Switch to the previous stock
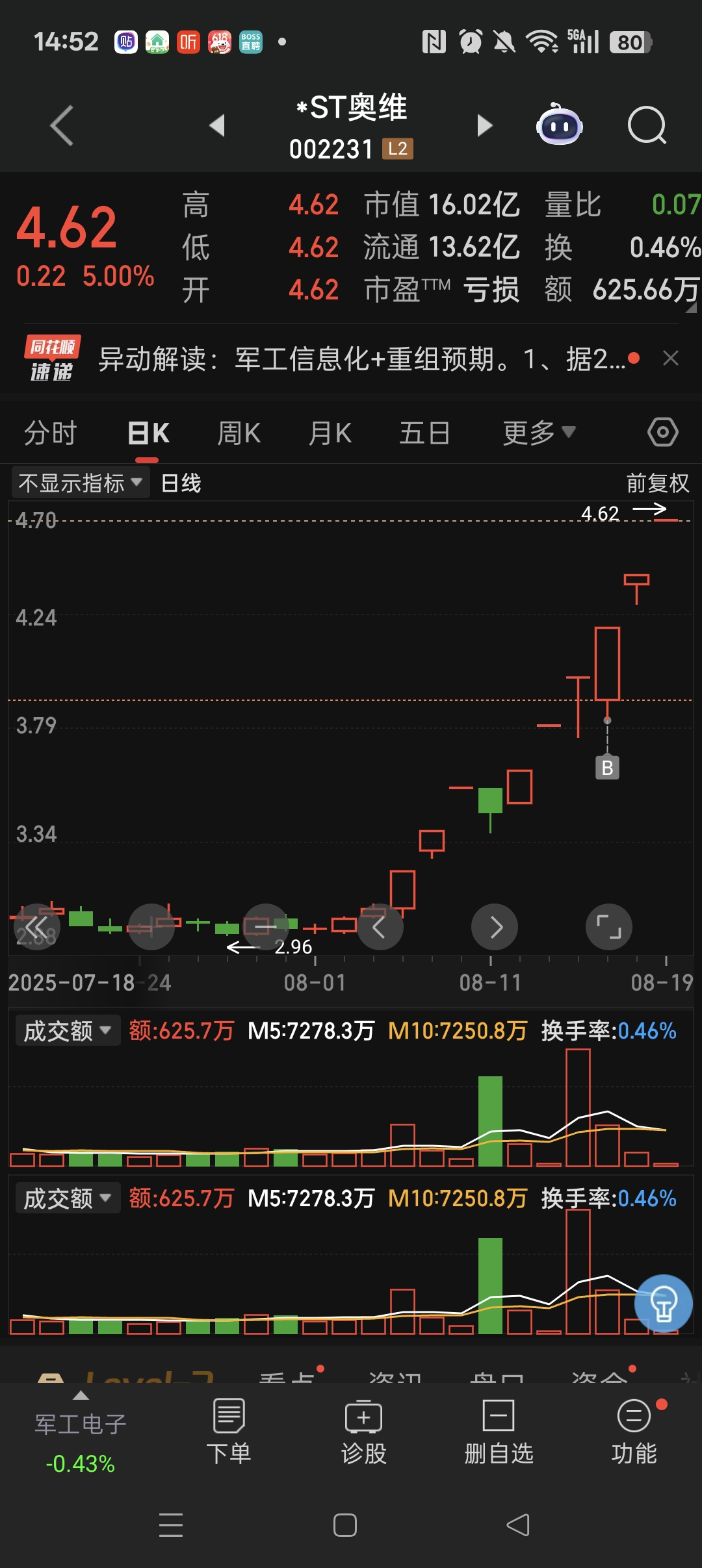Screen dimensions: 702x1568 [x=217, y=125]
